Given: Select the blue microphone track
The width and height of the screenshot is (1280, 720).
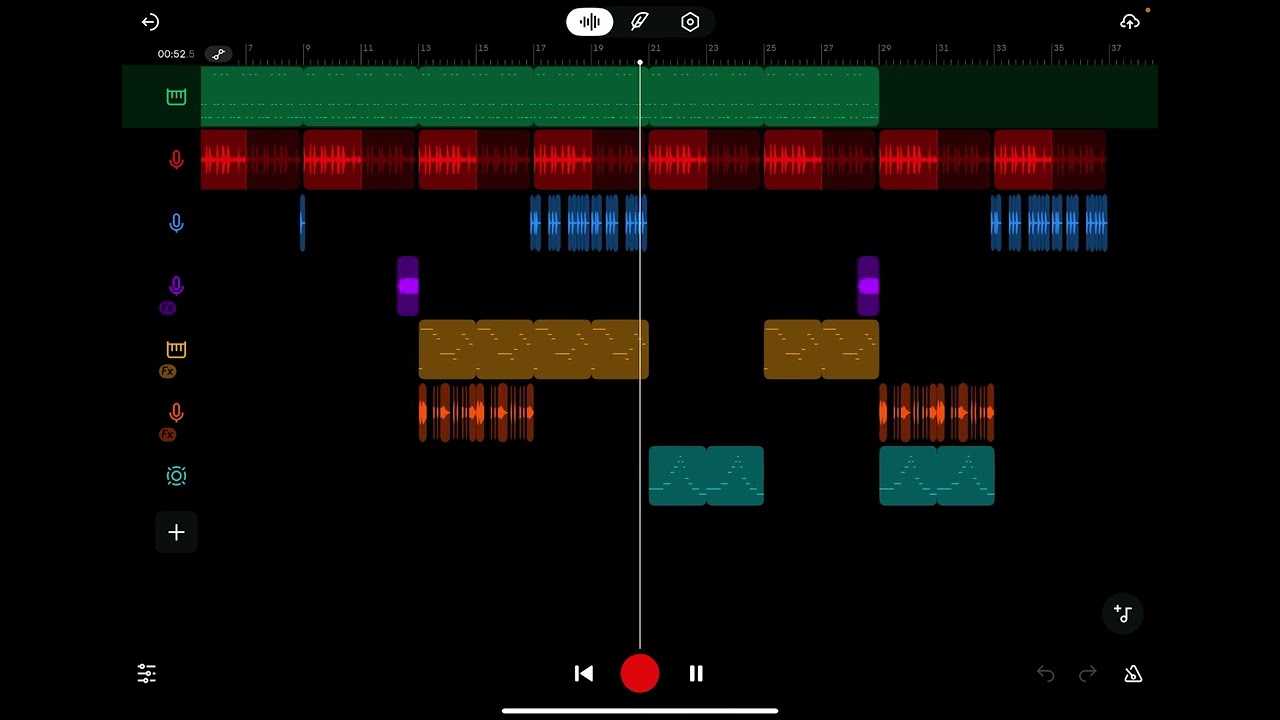Looking at the screenshot, I should click(176, 223).
